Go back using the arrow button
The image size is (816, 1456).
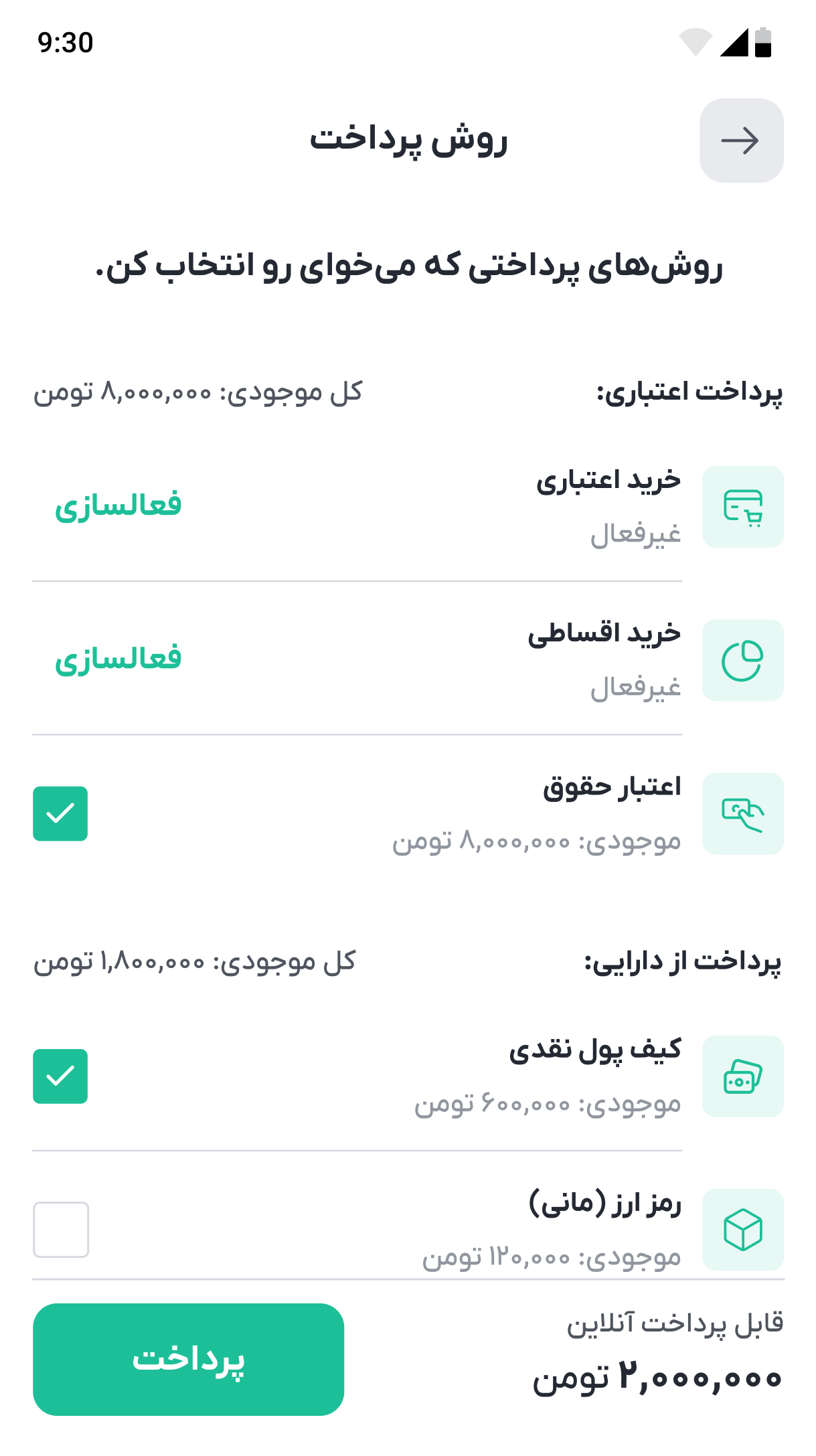(x=741, y=141)
